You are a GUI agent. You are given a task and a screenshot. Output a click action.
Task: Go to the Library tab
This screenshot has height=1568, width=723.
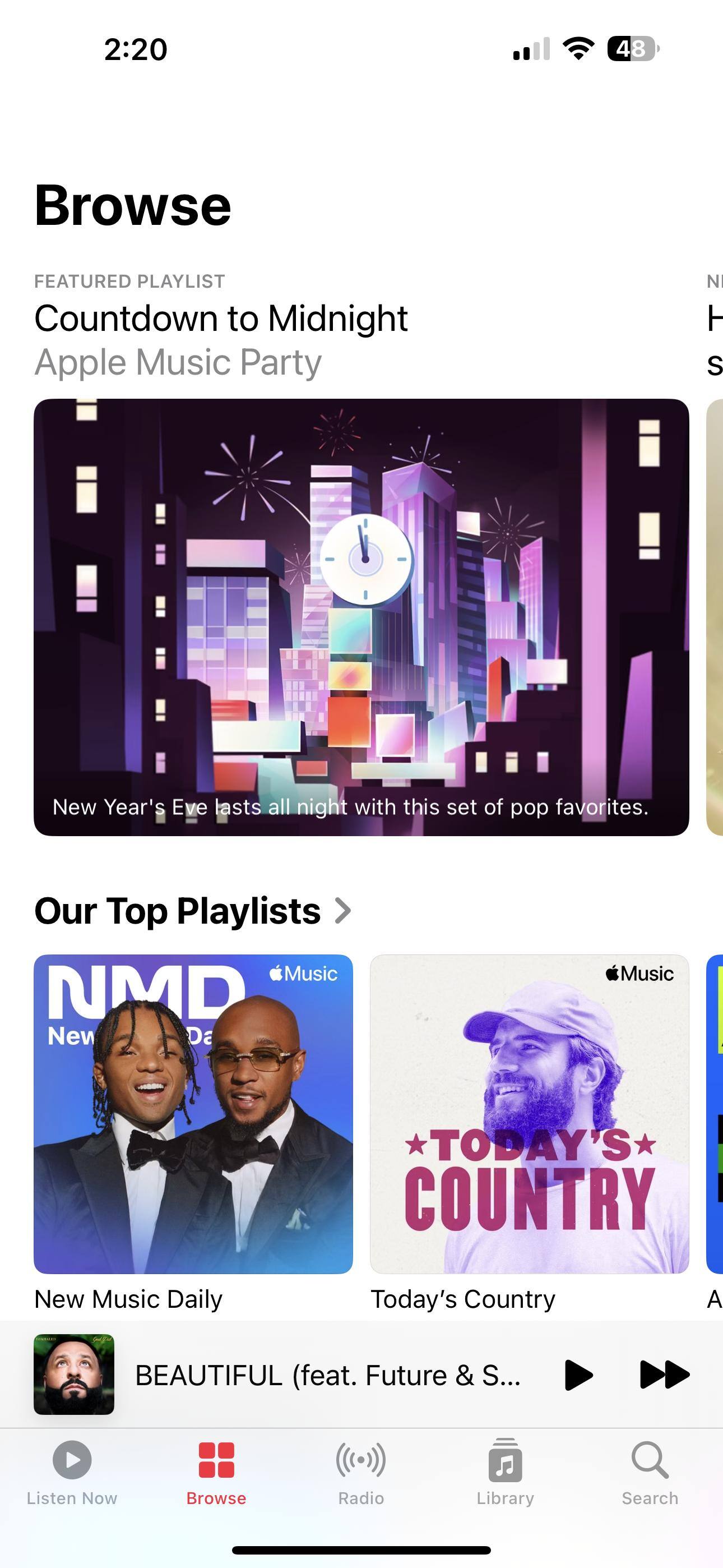[505, 1470]
